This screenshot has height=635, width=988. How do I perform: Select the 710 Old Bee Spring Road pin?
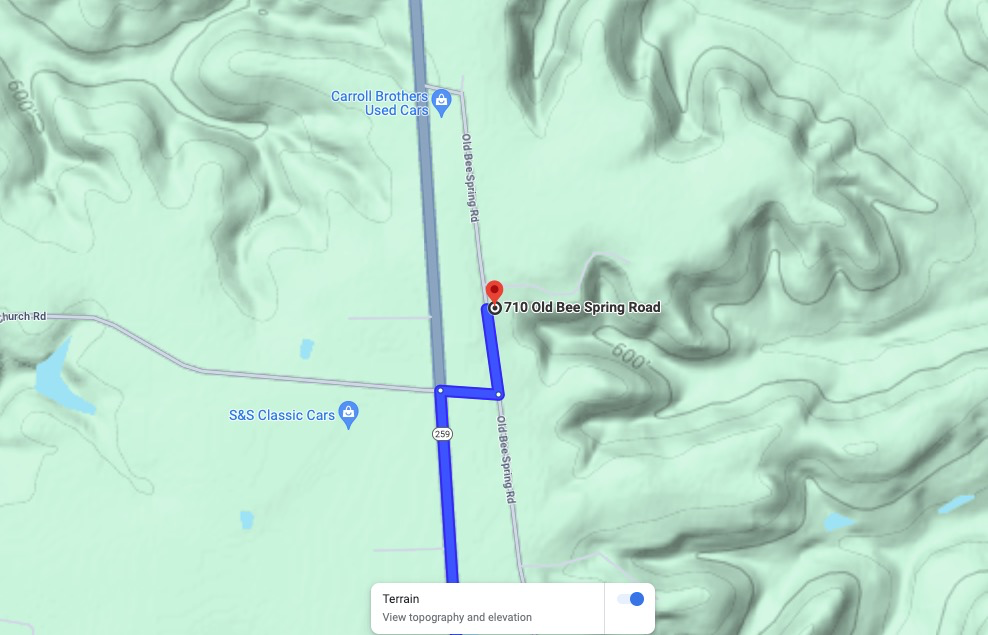494,293
